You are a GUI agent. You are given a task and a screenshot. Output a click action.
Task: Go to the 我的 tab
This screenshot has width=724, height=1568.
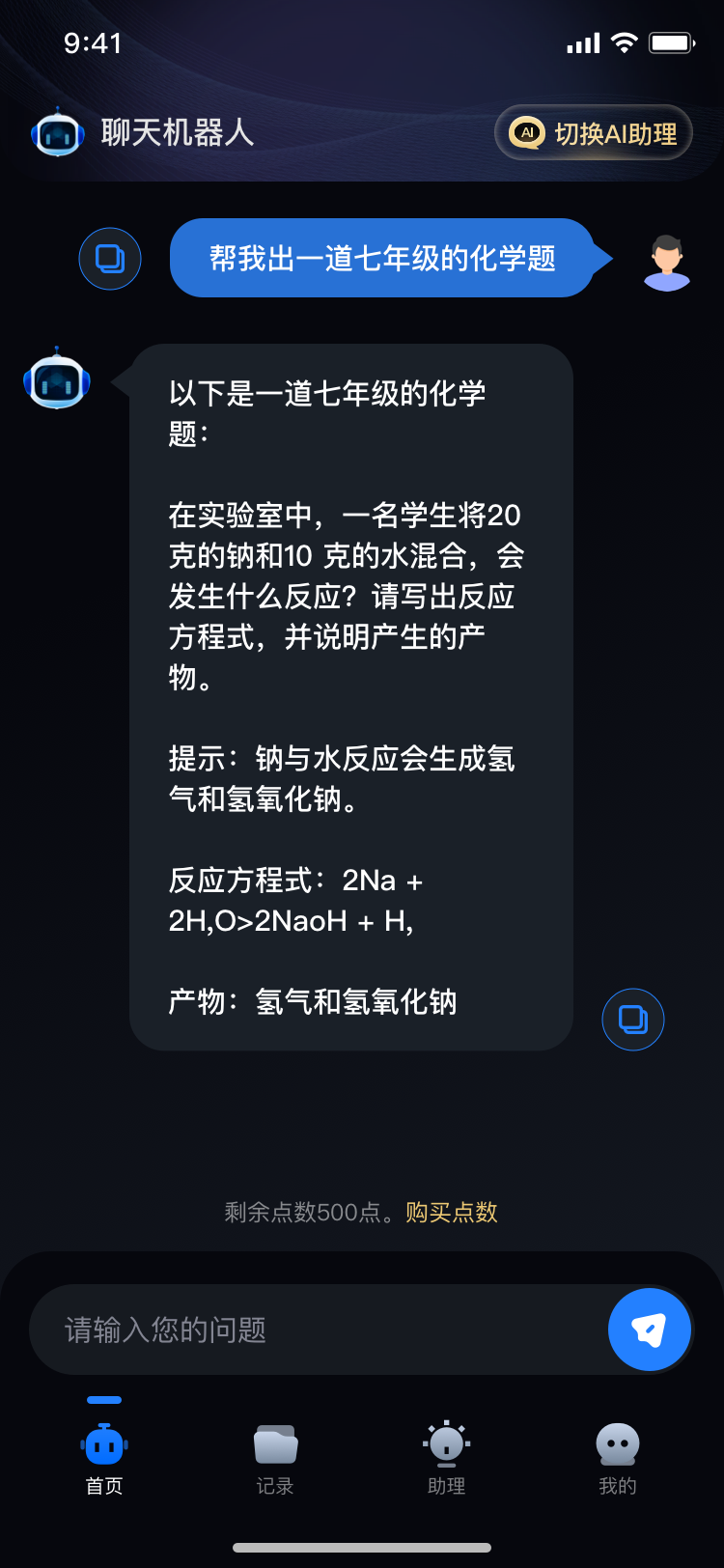[x=618, y=1458]
